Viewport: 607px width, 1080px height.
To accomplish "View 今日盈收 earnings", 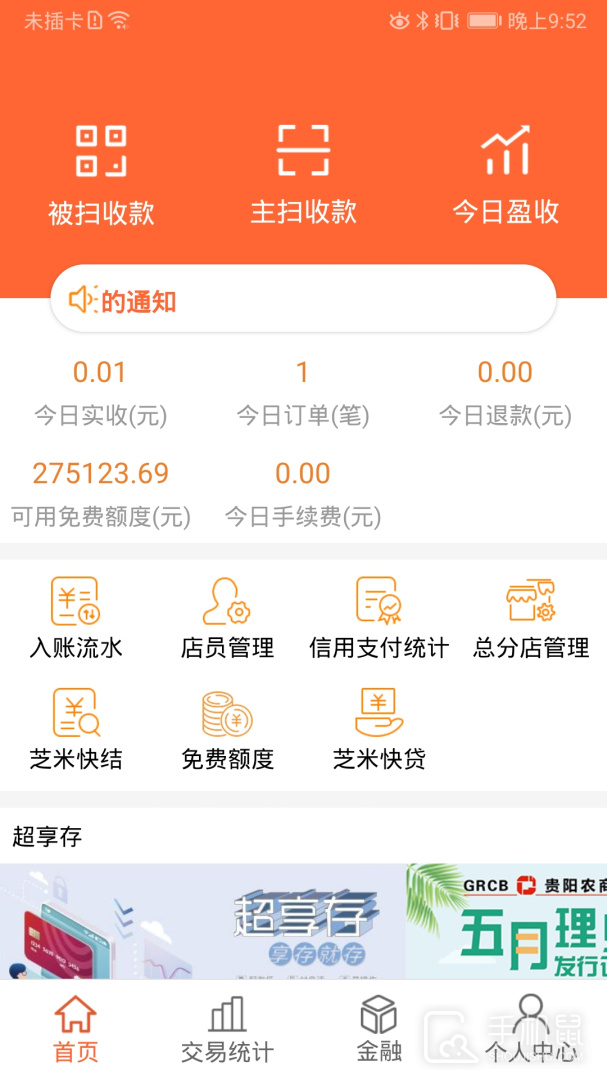I will click(x=505, y=173).
